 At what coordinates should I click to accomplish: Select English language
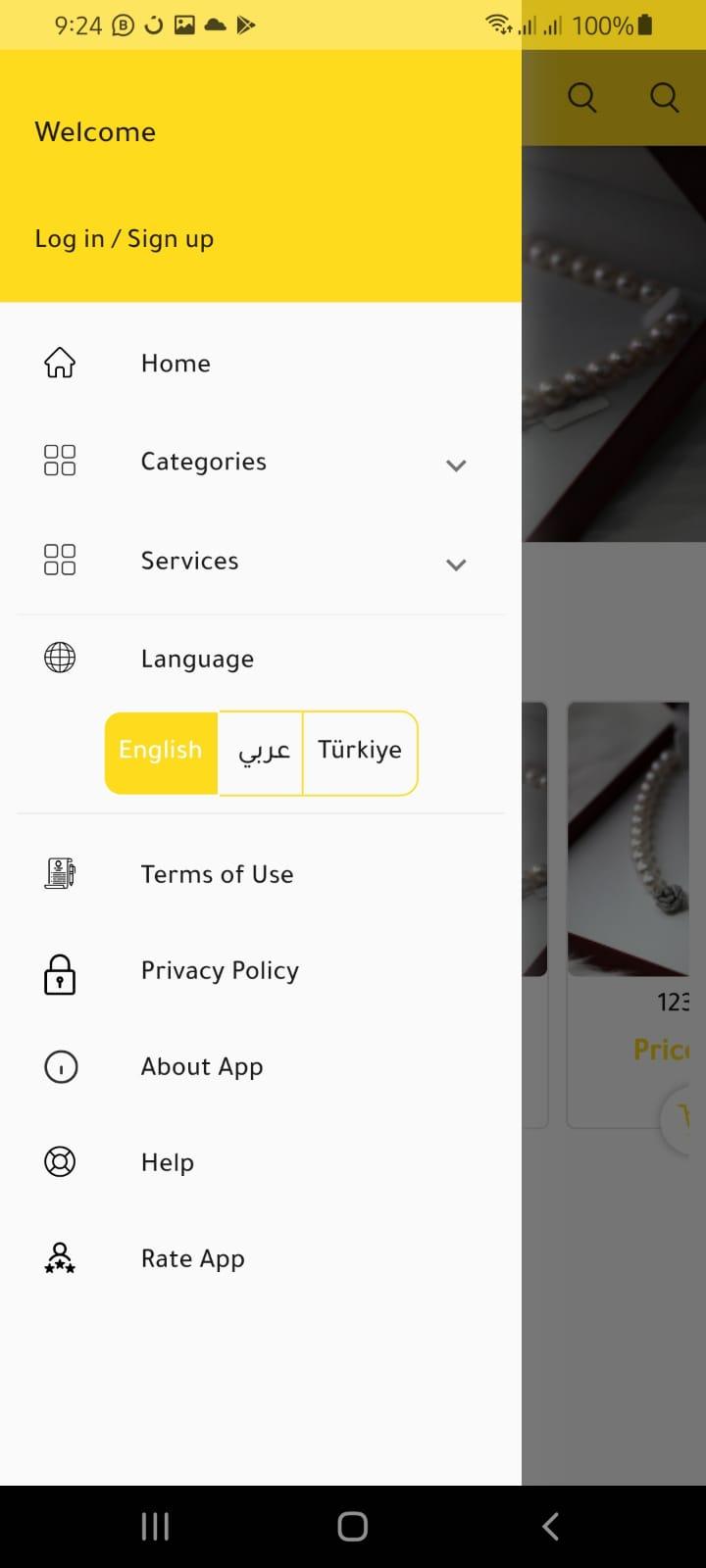[x=161, y=751]
